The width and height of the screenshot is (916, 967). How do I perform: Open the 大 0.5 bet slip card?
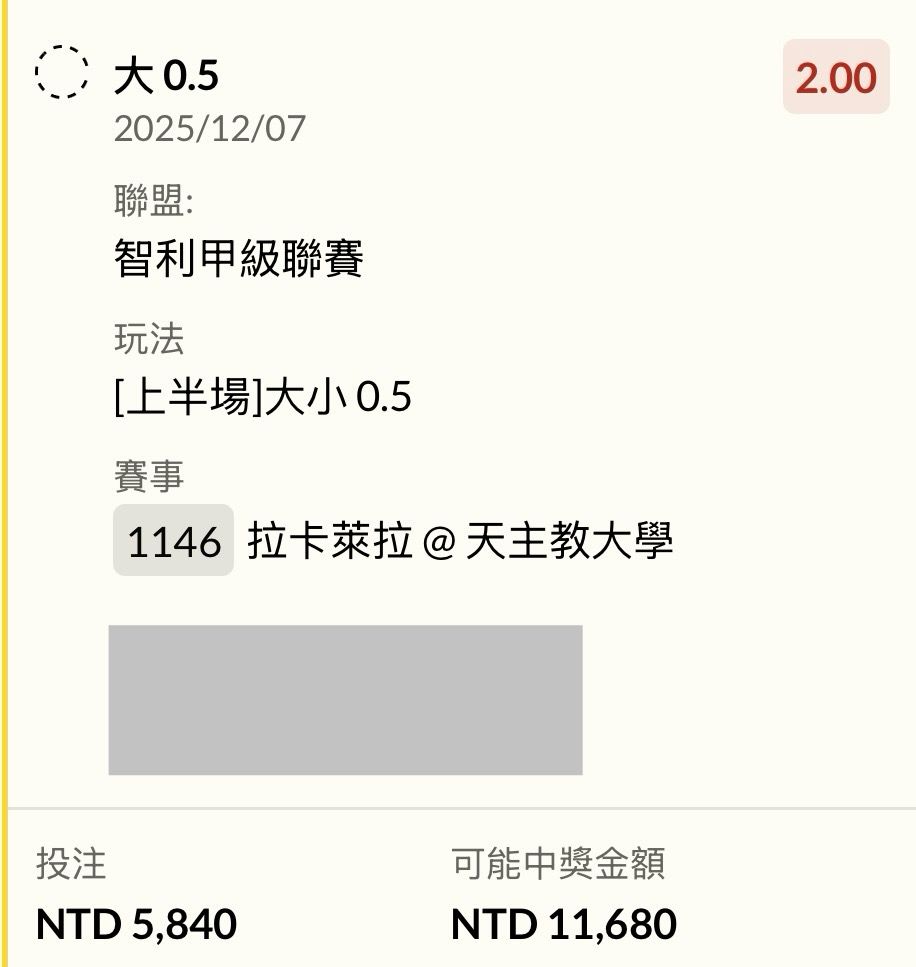tap(166, 76)
